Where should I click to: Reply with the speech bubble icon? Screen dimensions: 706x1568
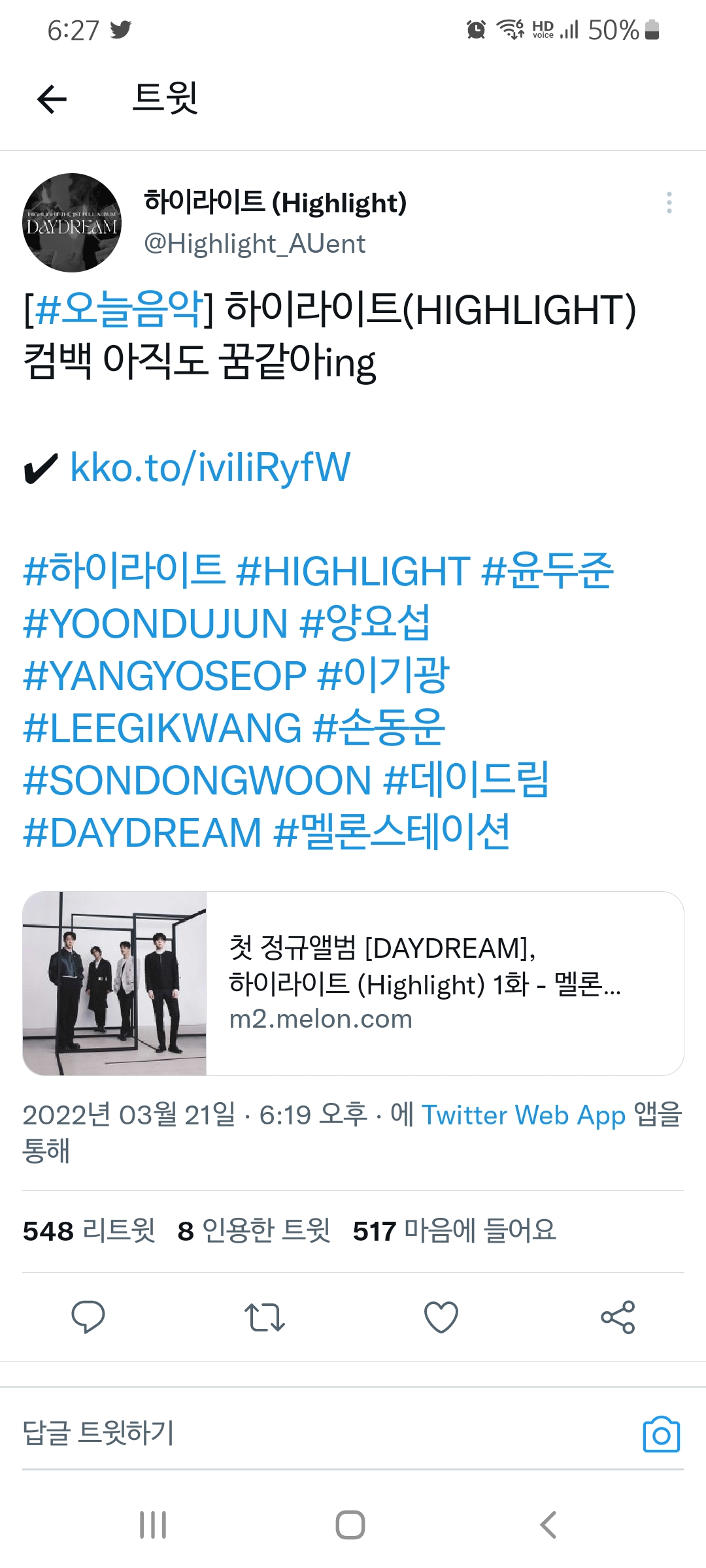88,1316
